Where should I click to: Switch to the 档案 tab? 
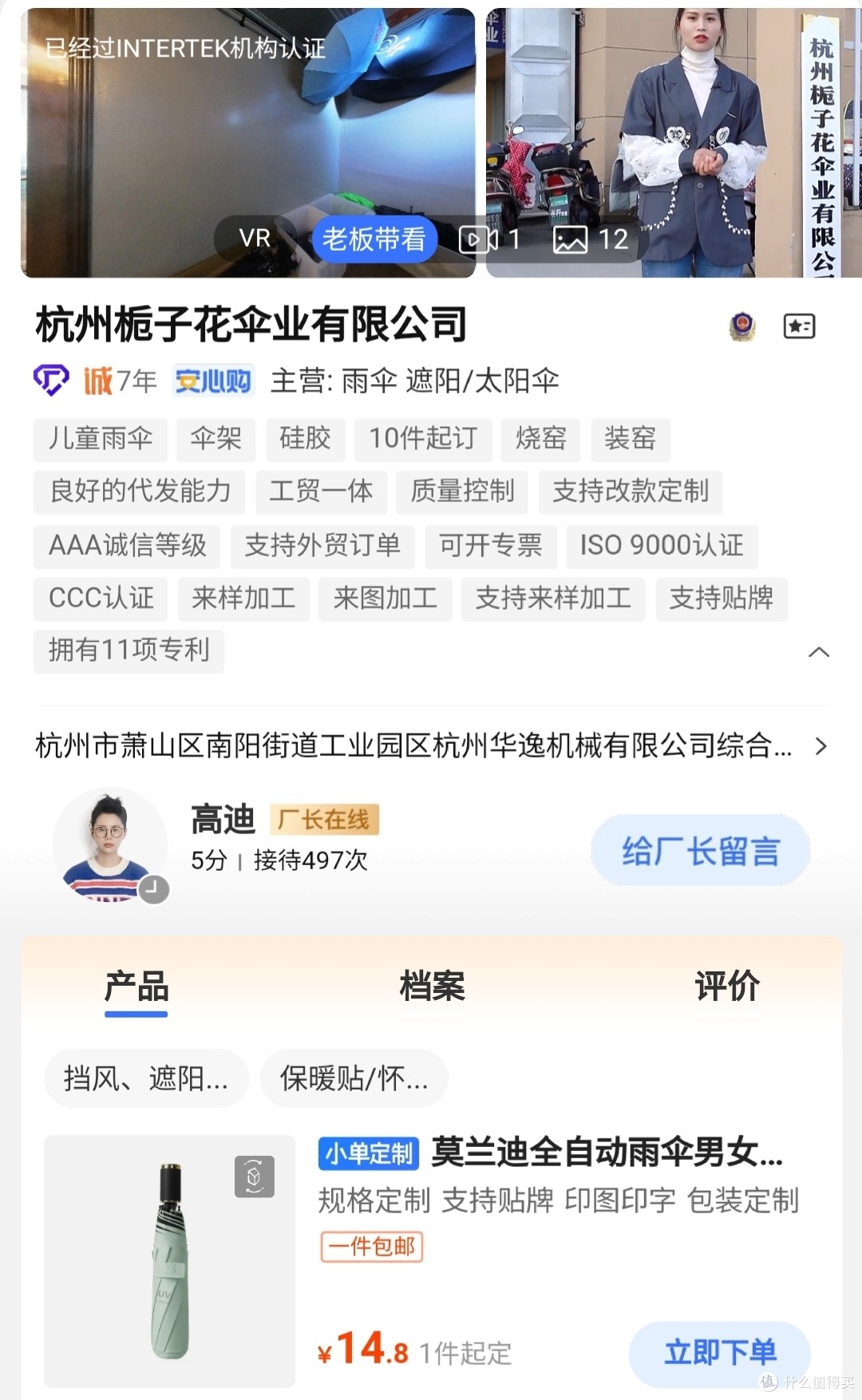(432, 987)
